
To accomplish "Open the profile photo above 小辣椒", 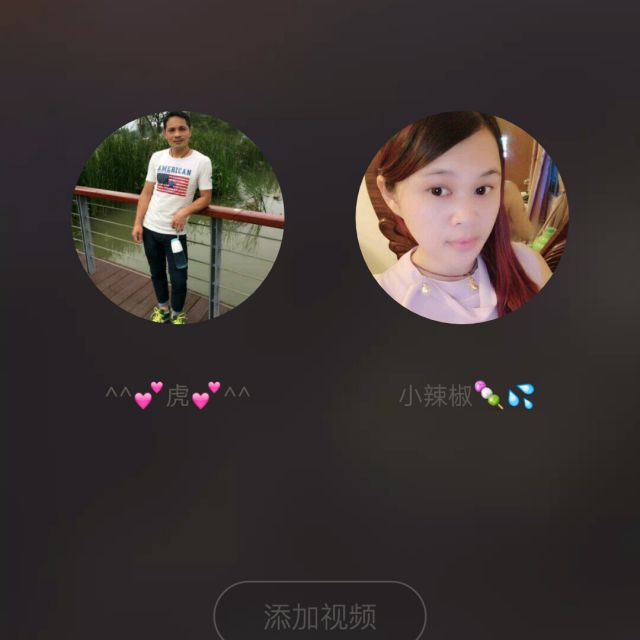I will coord(462,217).
